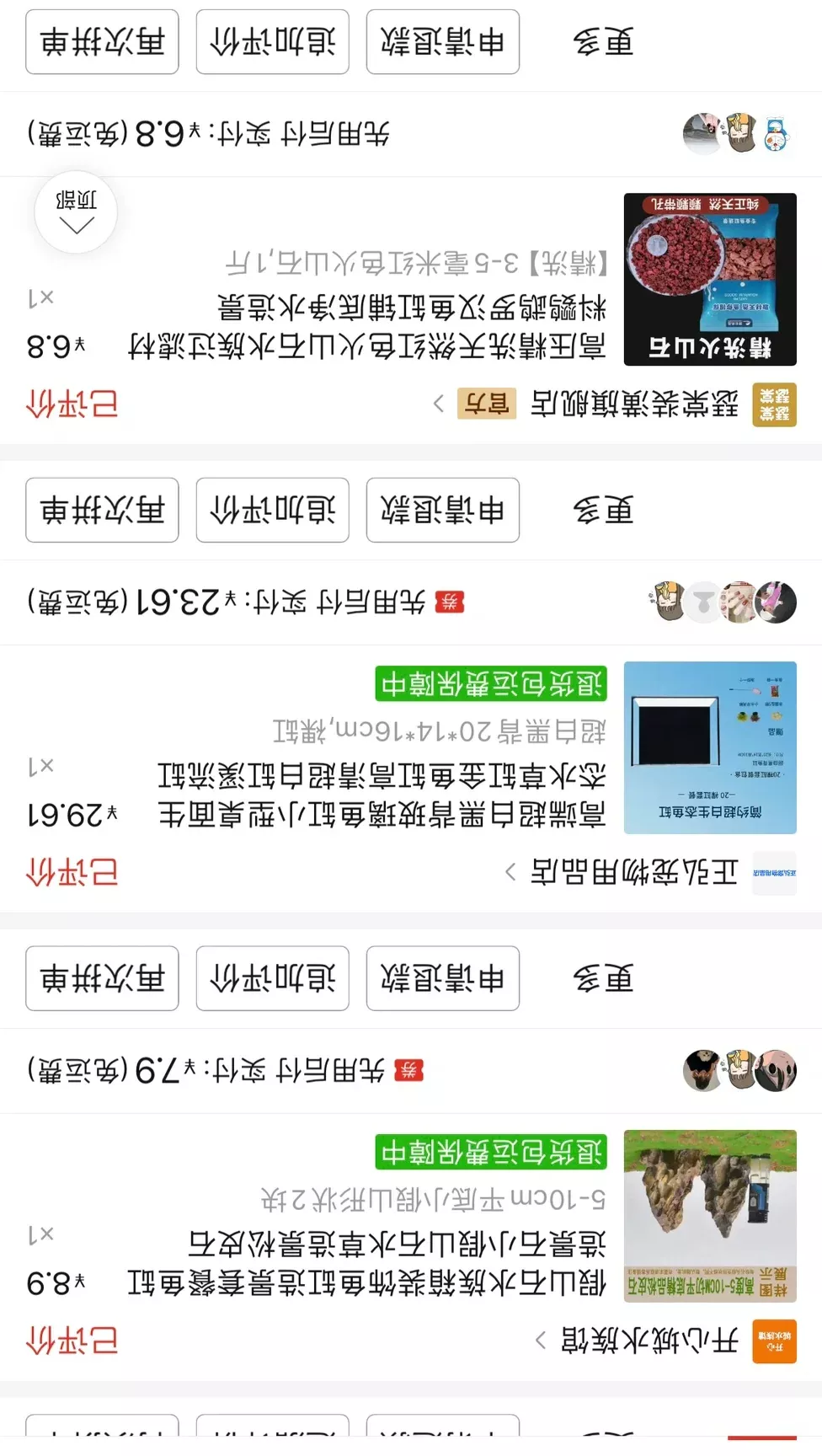Tap 追加评价 for the 火山石 order
This screenshot has height=1456, width=822.
pyautogui.click(x=272, y=41)
